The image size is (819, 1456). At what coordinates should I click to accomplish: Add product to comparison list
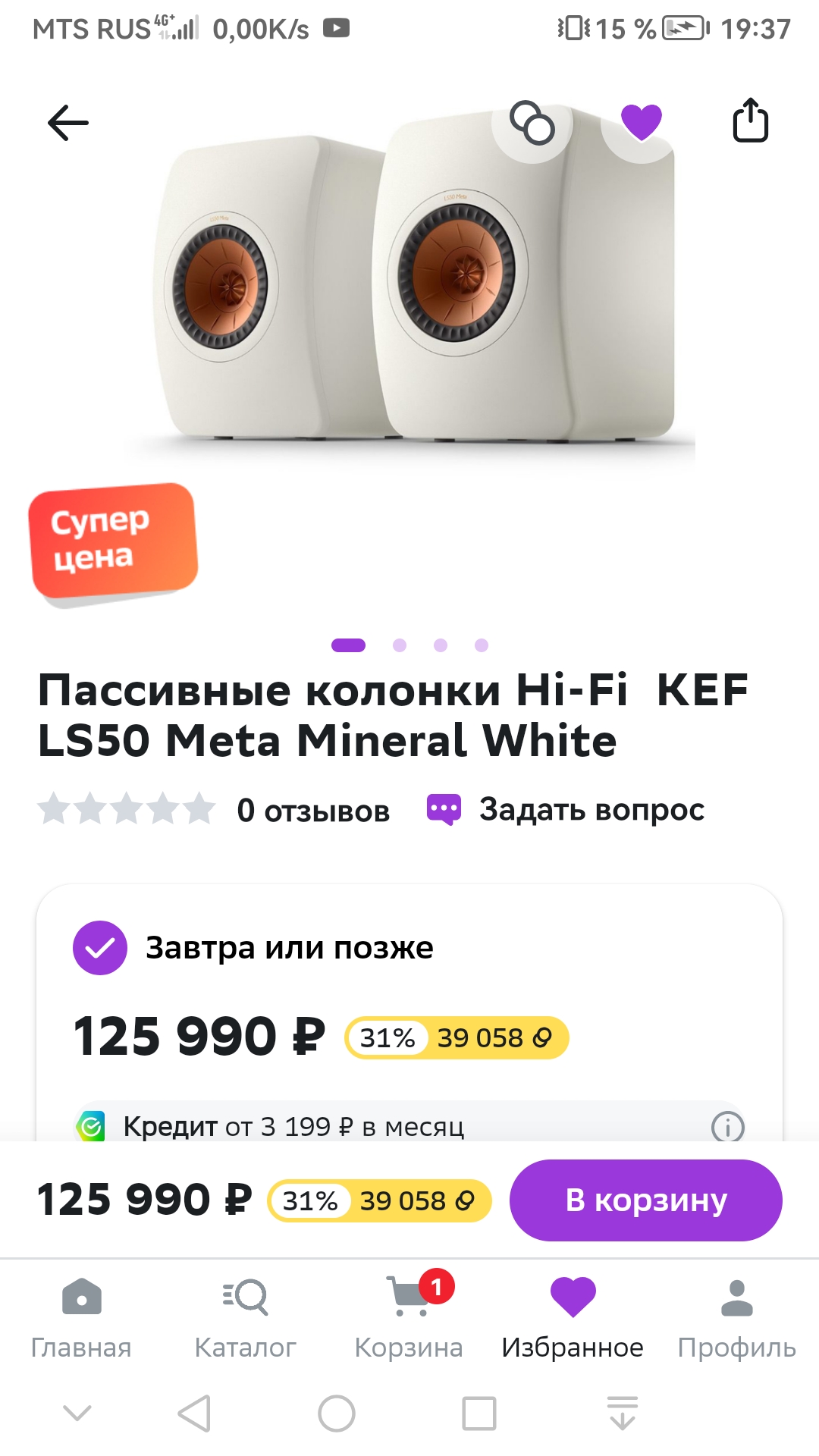coord(532,123)
